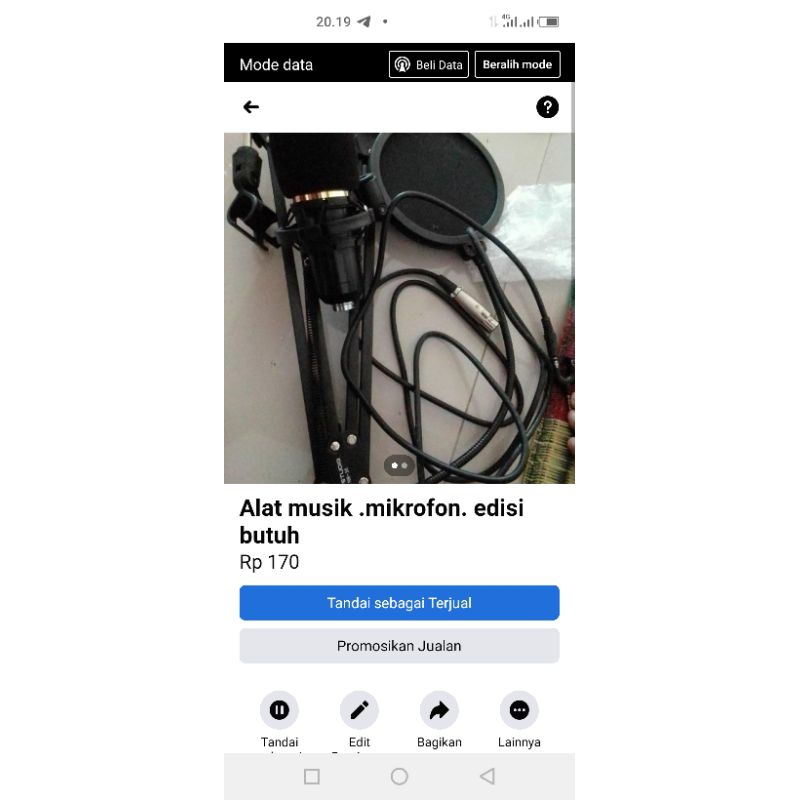Open system recent apps
Image resolution: width=800 pixels, height=800 pixels.
click(x=311, y=776)
